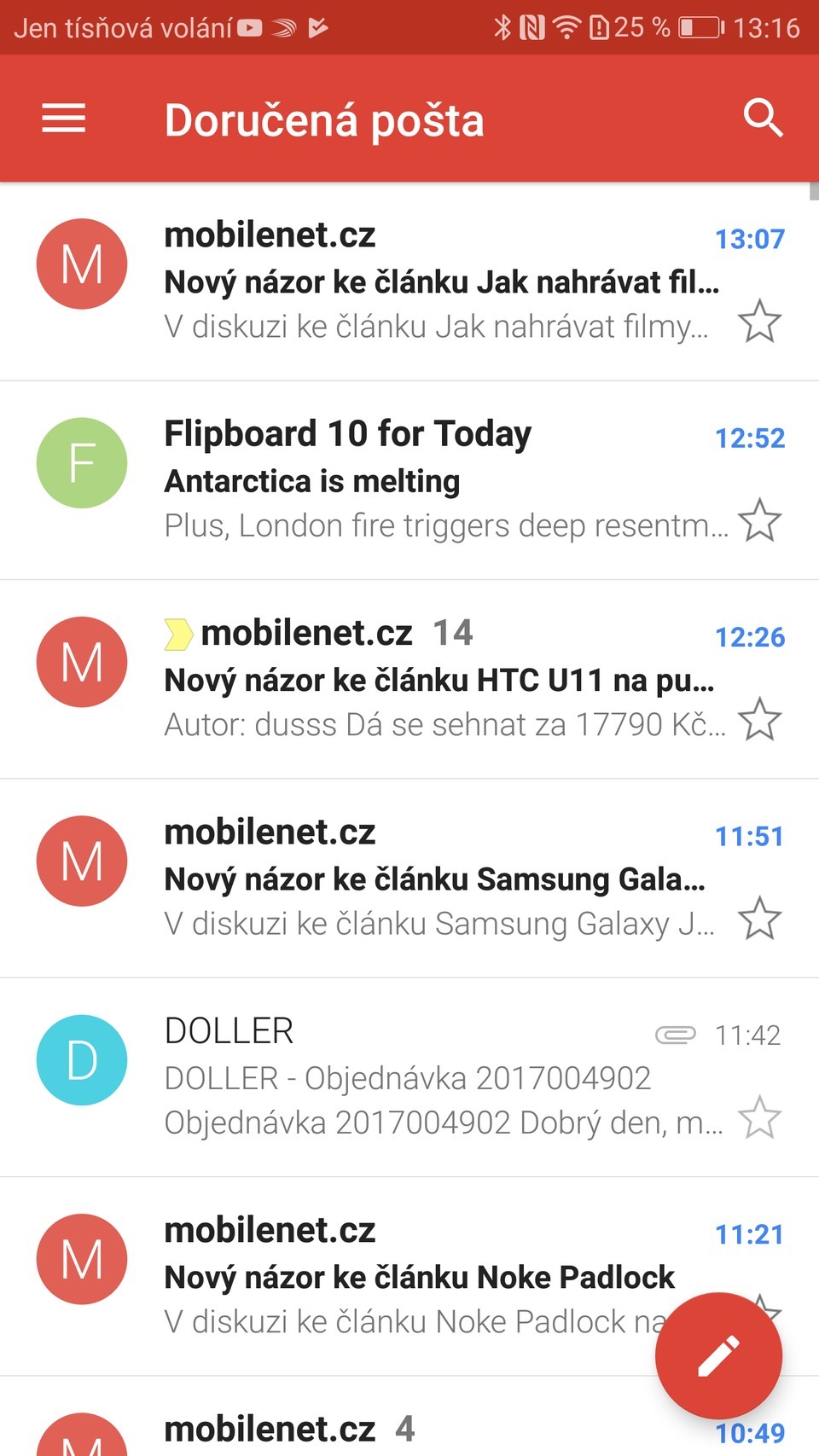The width and height of the screenshot is (819, 1456).
Task: Open search in Doručená pošta
Action: (x=762, y=118)
